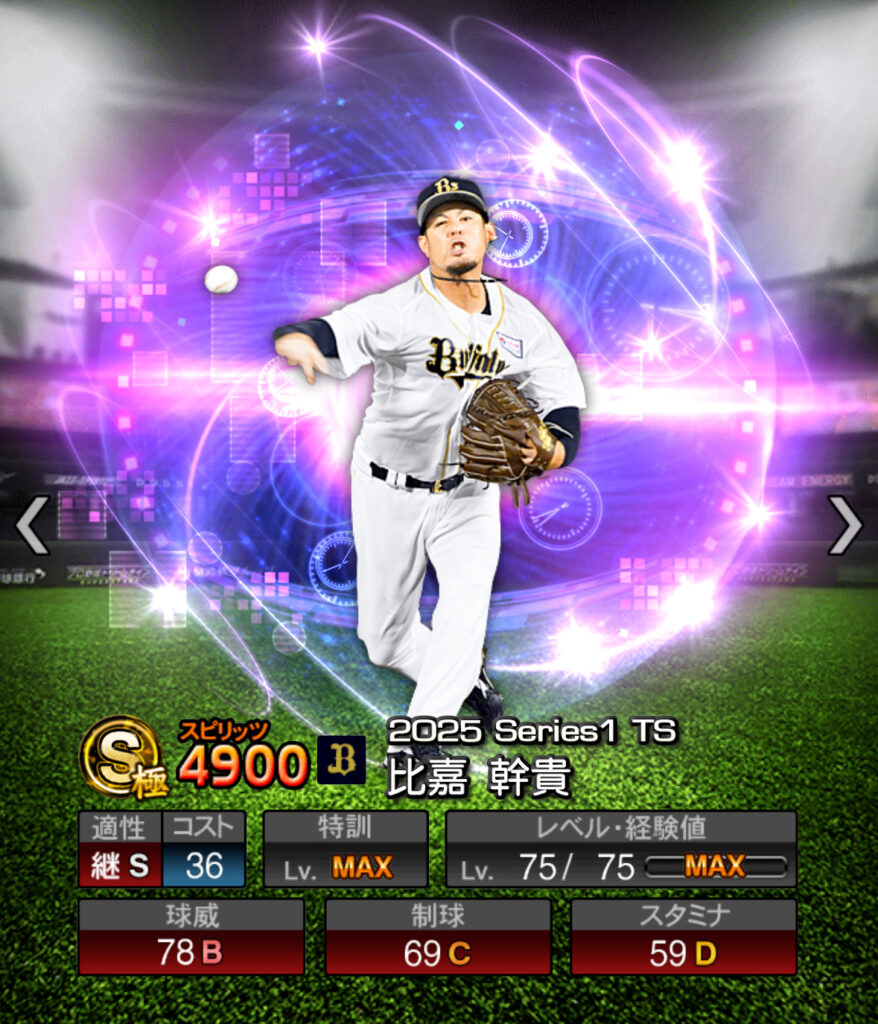Go to the previous player card

tap(32, 525)
